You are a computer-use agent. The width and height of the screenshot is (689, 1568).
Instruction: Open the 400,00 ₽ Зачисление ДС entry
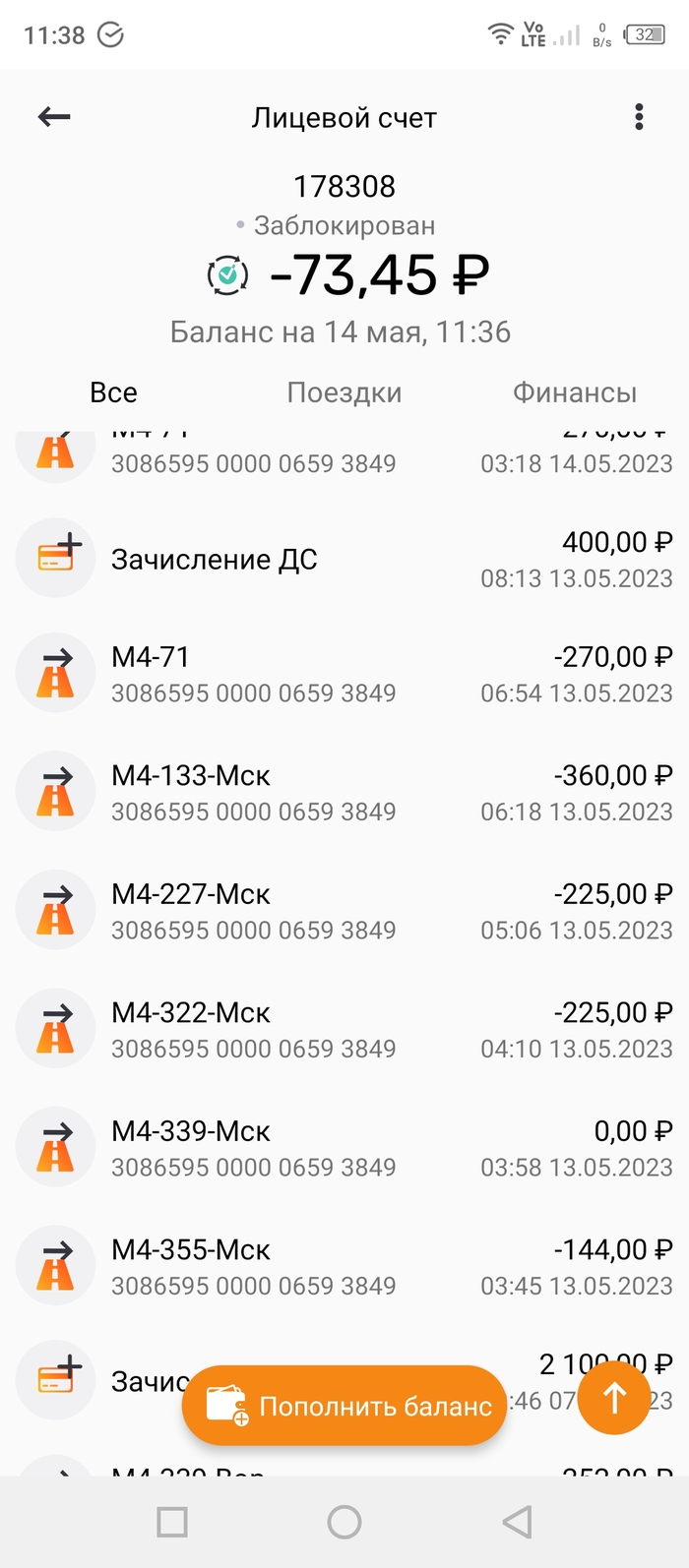coord(344,559)
